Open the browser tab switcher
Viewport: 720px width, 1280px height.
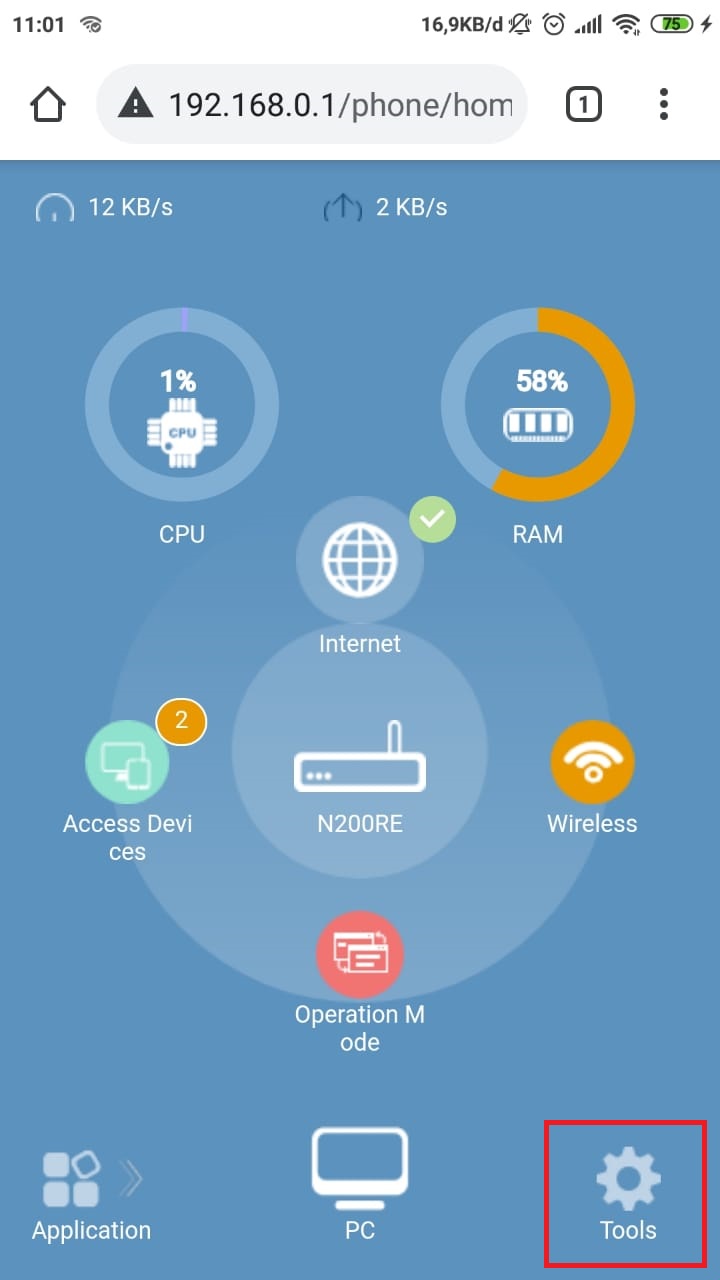584,104
